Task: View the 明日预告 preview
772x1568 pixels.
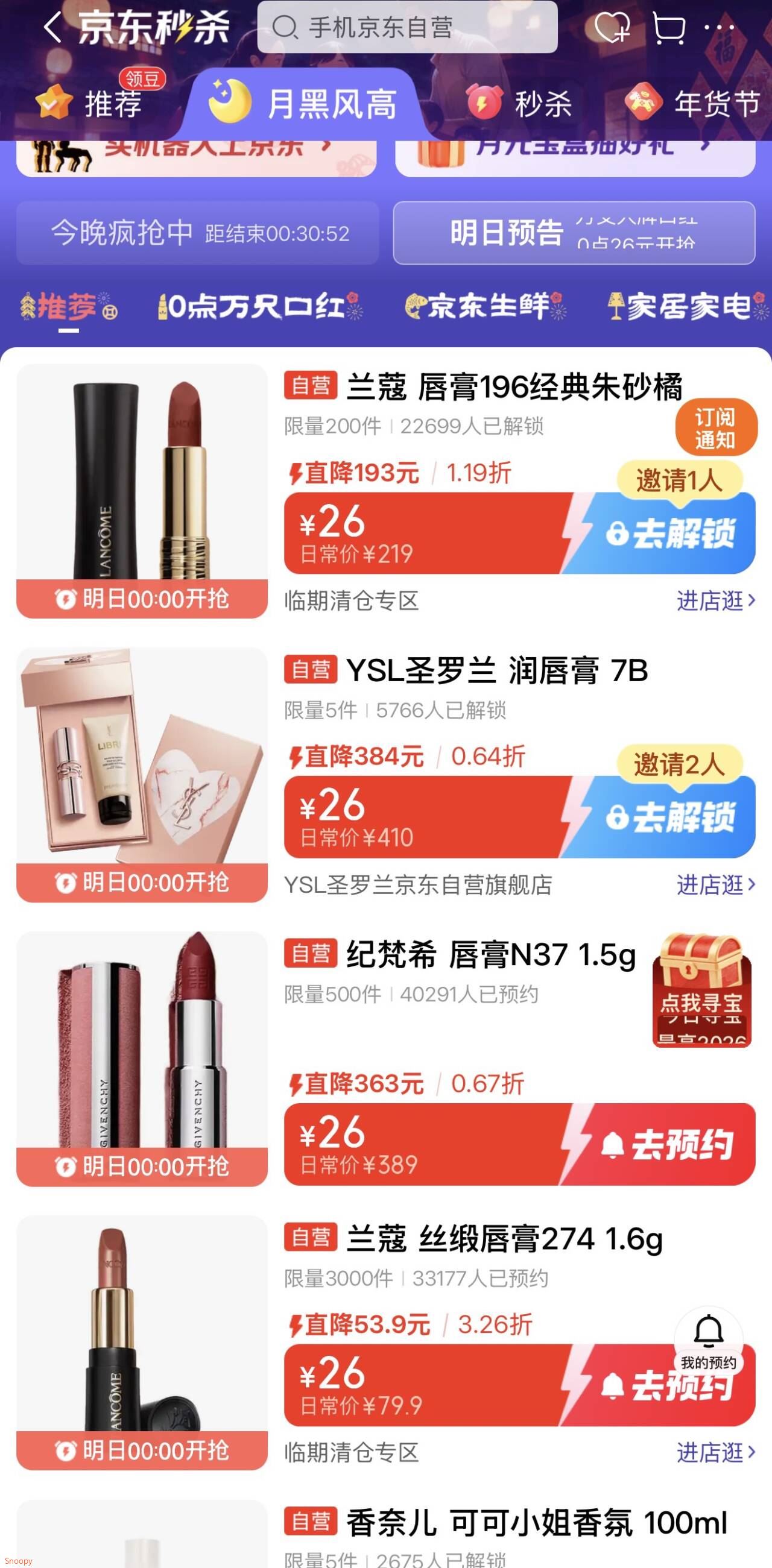Action: [574, 233]
